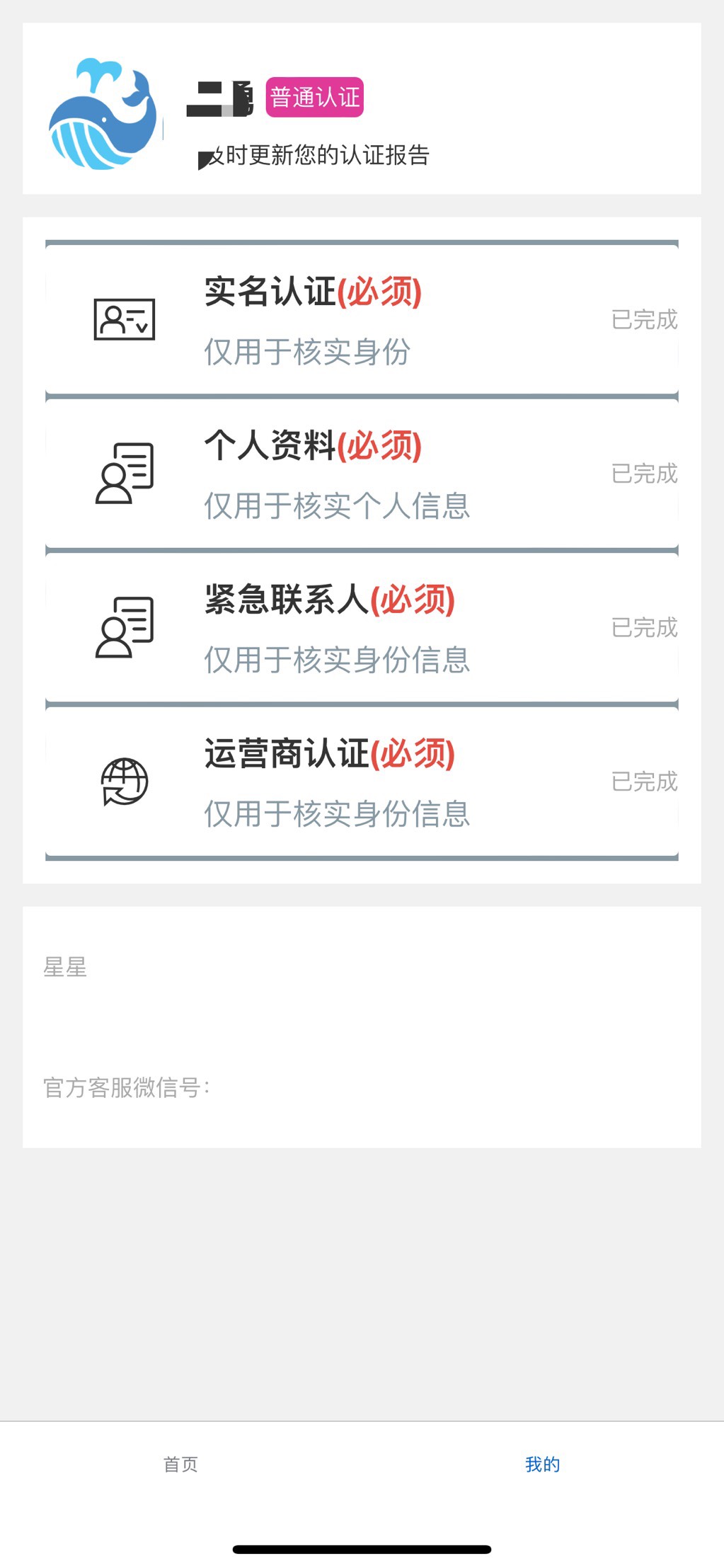Image resolution: width=724 pixels, height=1568 pixels.
Task: Open the 紧急联系人 row
Action: pyautogui.click(x=362, y=628)
